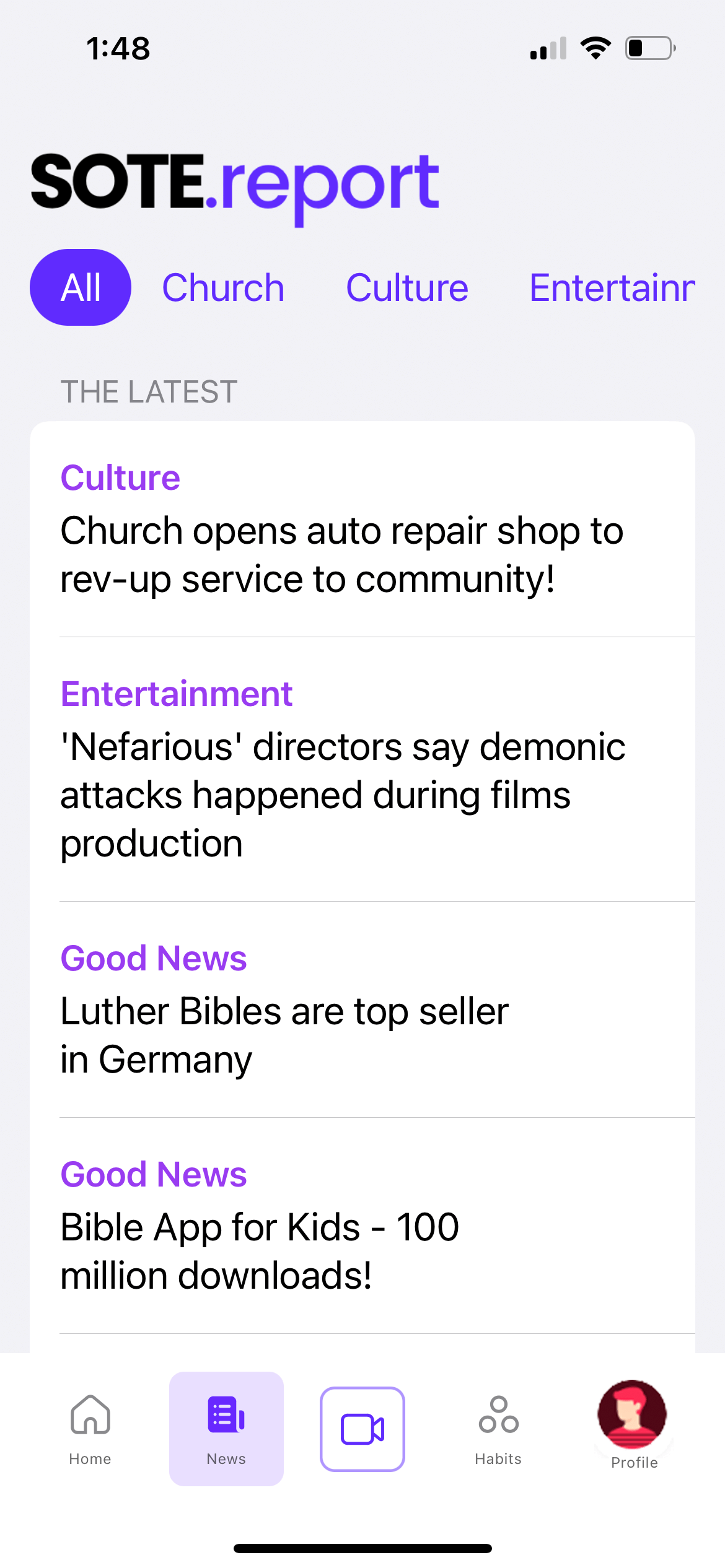Open Luther Bibles top seller story
The image size is (725, 1568).
tap(285, 1035)
